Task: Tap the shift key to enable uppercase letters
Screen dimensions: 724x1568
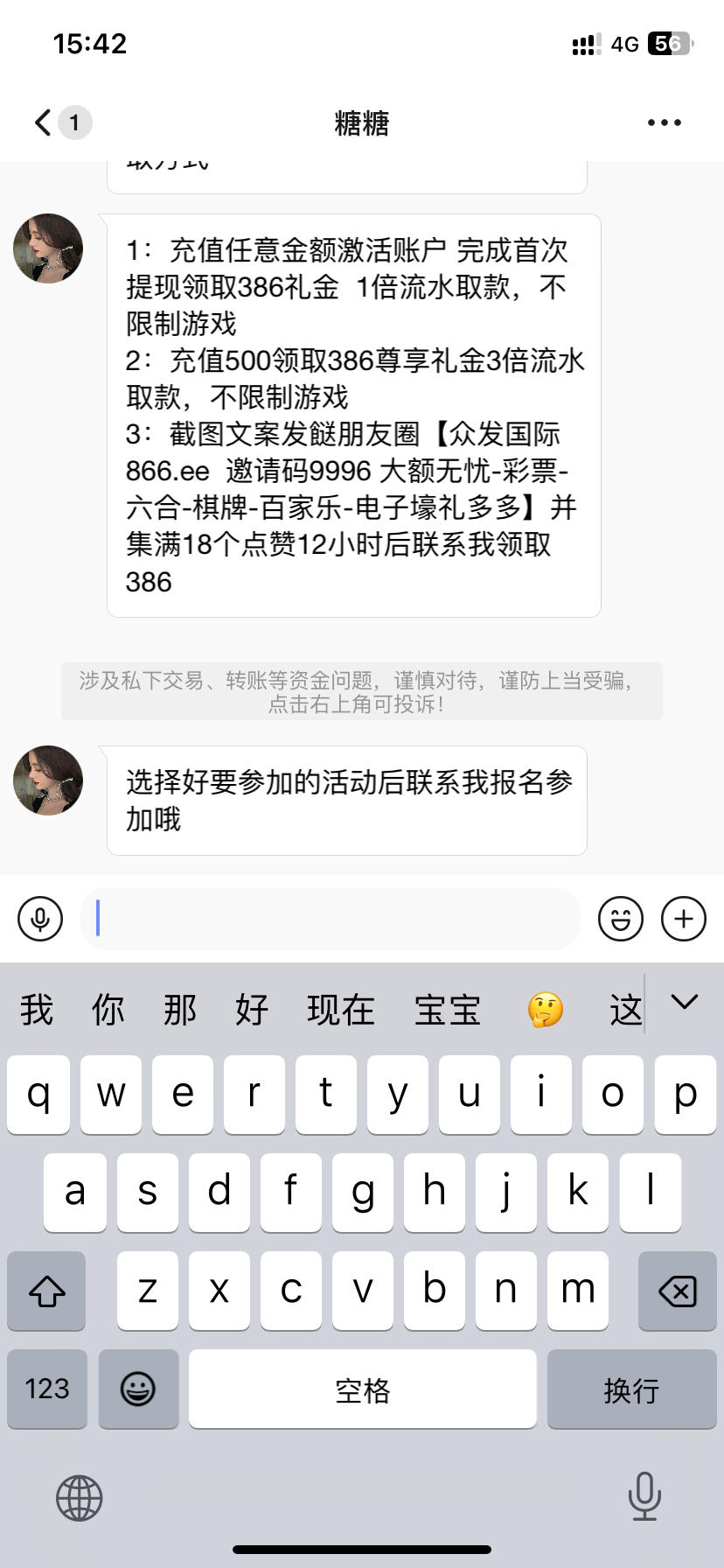Action: coord(45,1291)
